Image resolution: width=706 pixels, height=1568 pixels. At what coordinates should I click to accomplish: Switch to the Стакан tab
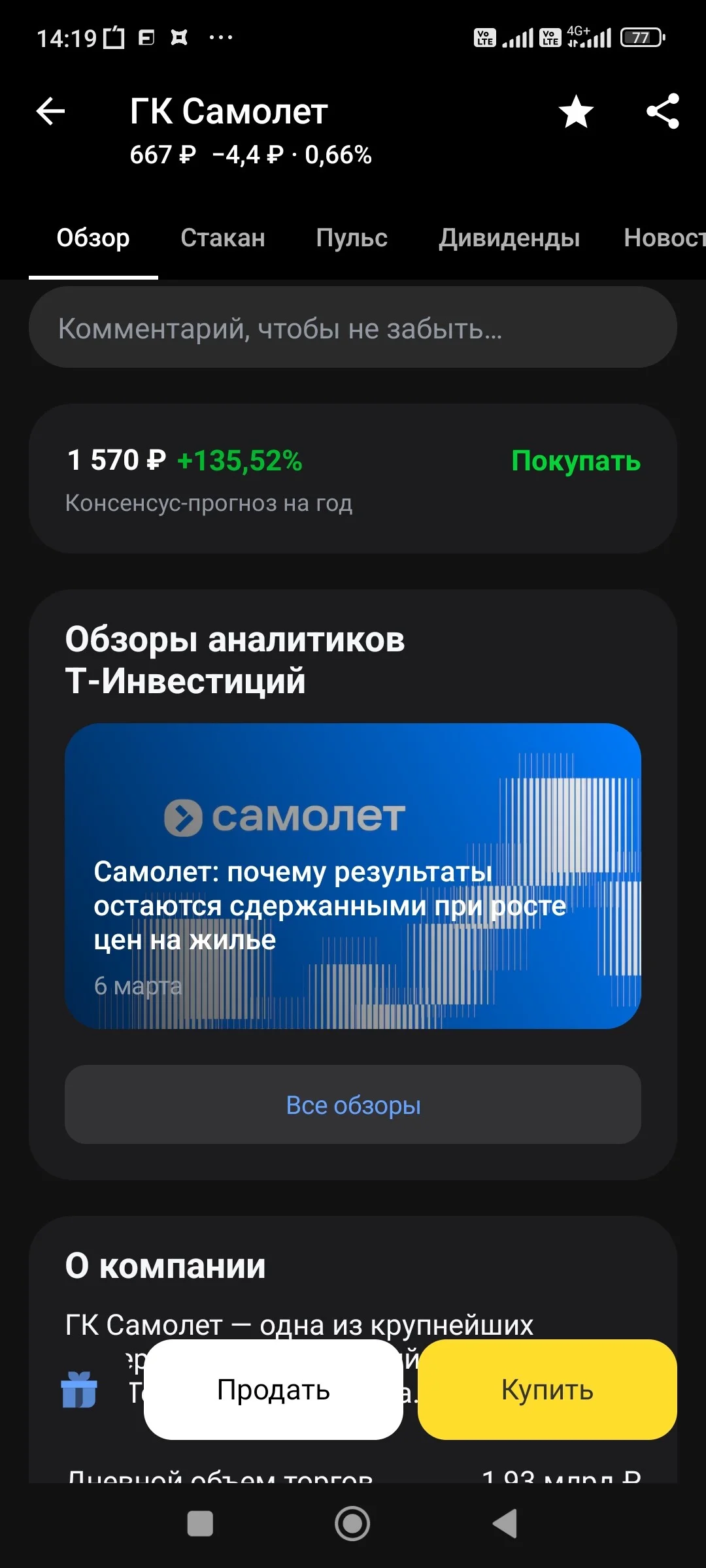(223, 238)
